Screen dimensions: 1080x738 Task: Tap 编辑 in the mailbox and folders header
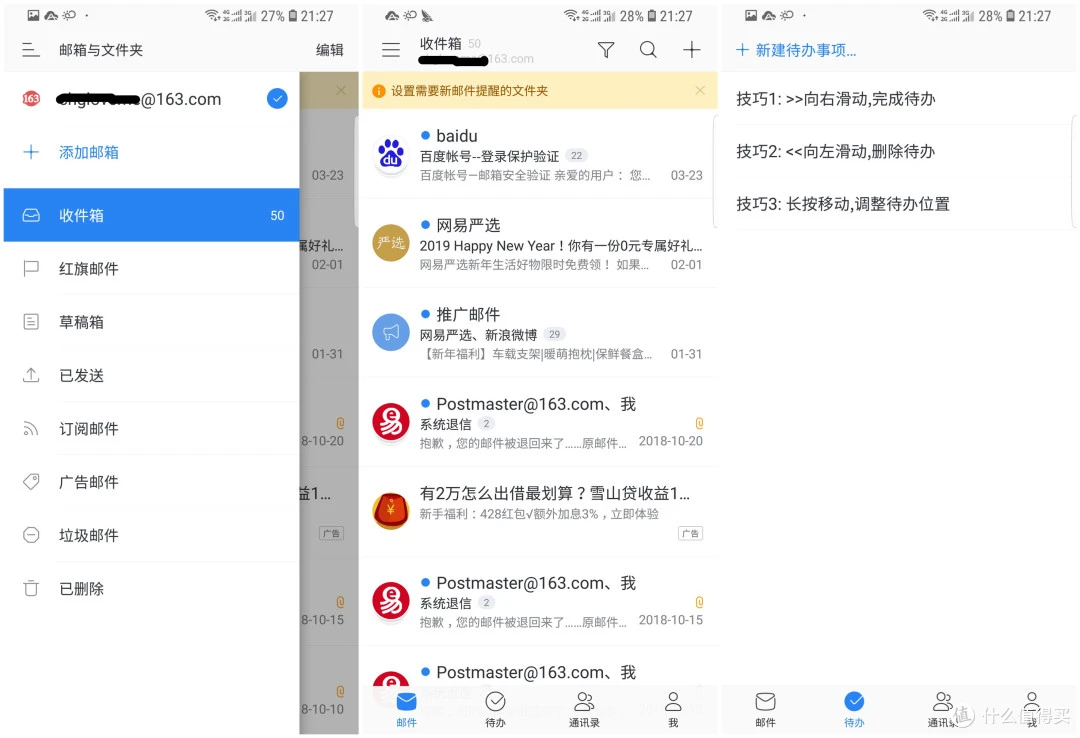pyautogui.click(x=329, y=50)
